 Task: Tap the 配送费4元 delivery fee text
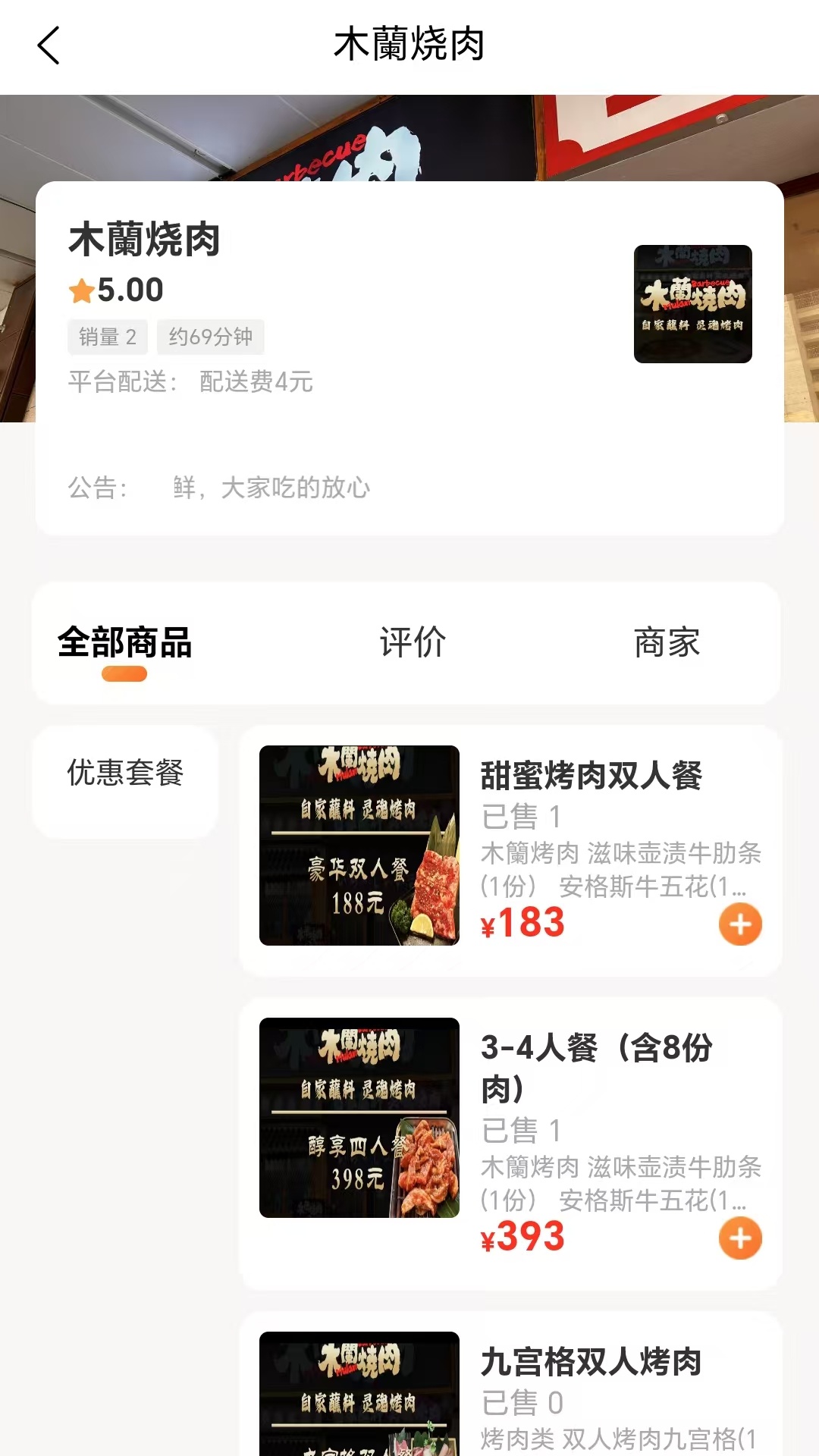click(253, 382)
